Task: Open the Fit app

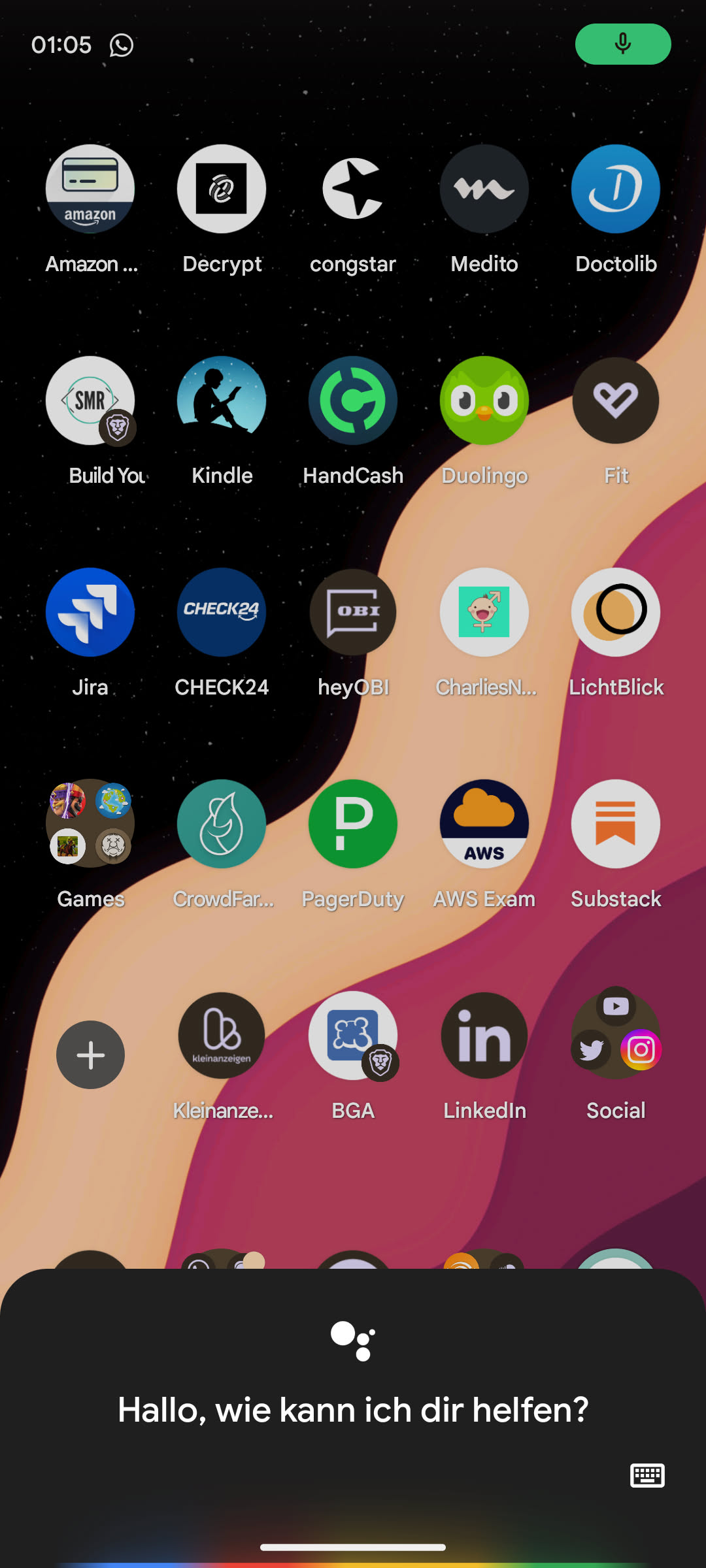Action: click(616, 400)
